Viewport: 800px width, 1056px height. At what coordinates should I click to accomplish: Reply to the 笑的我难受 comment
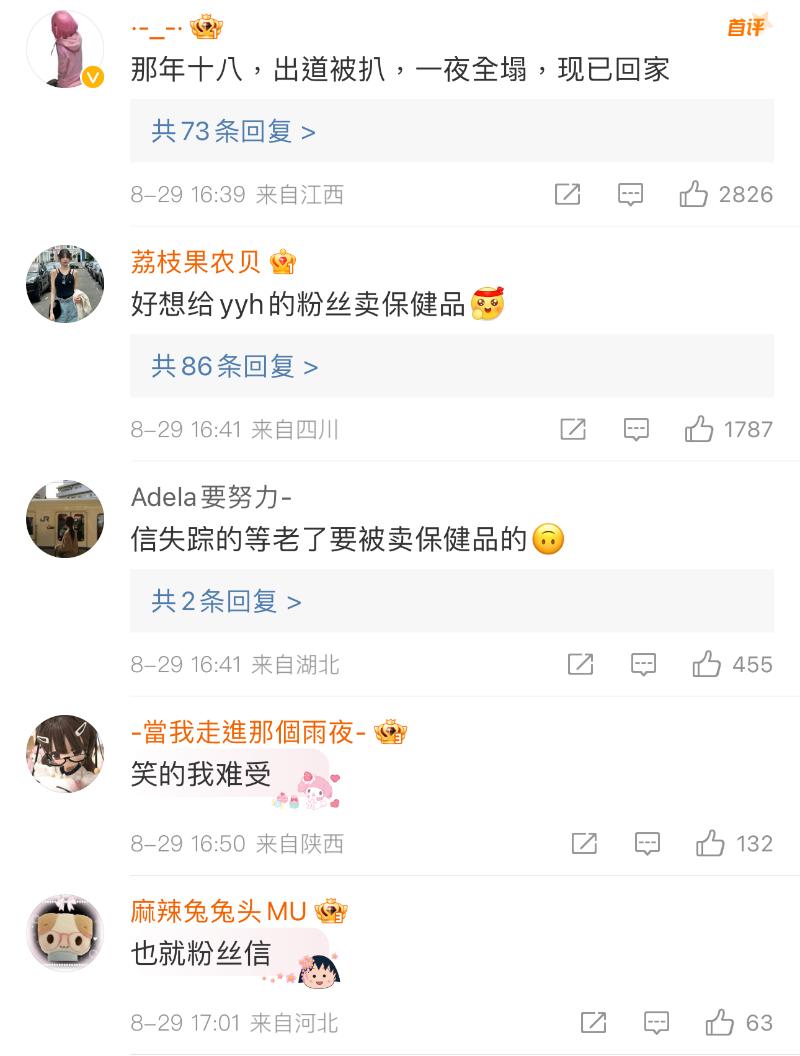pyautogui.click(x=647, y=843)
